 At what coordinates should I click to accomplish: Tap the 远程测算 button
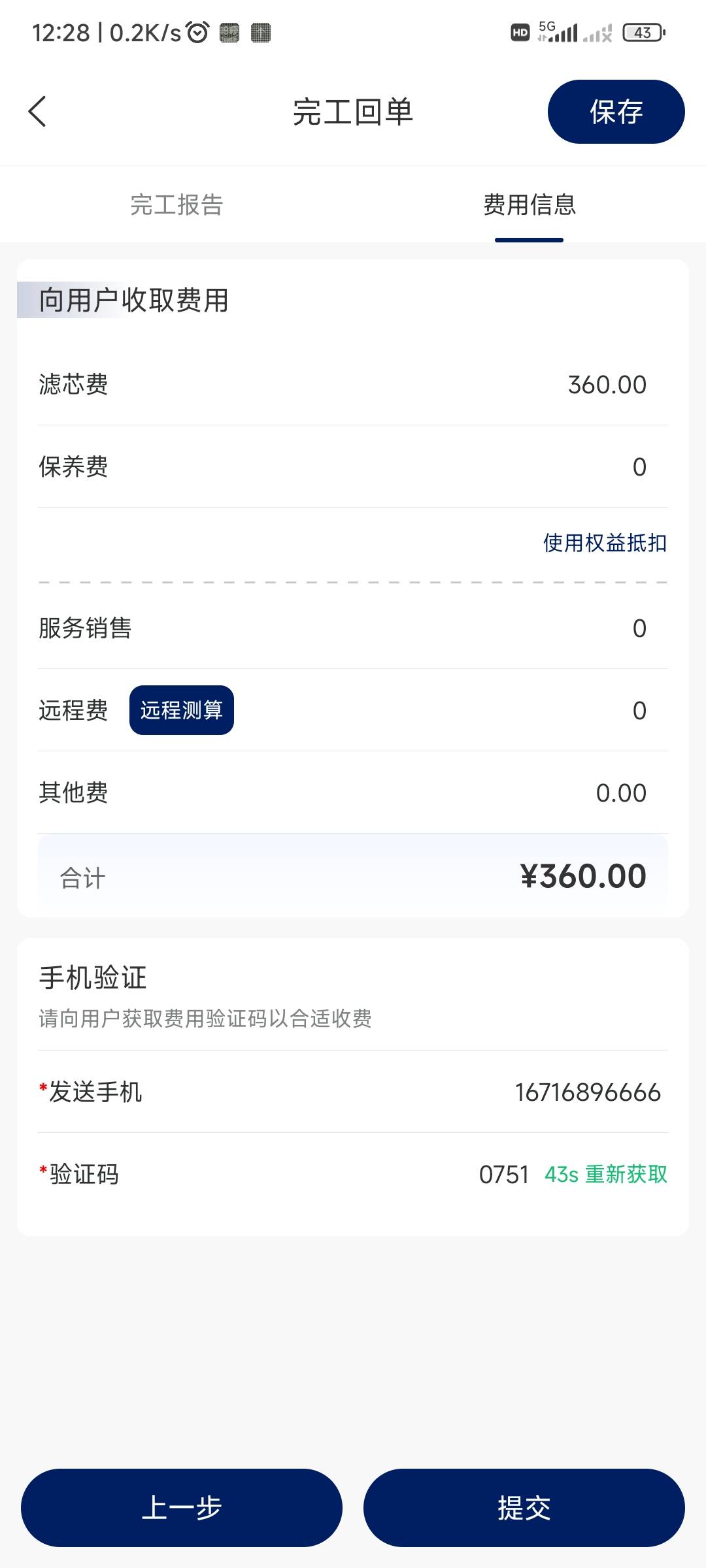[182, 710]
